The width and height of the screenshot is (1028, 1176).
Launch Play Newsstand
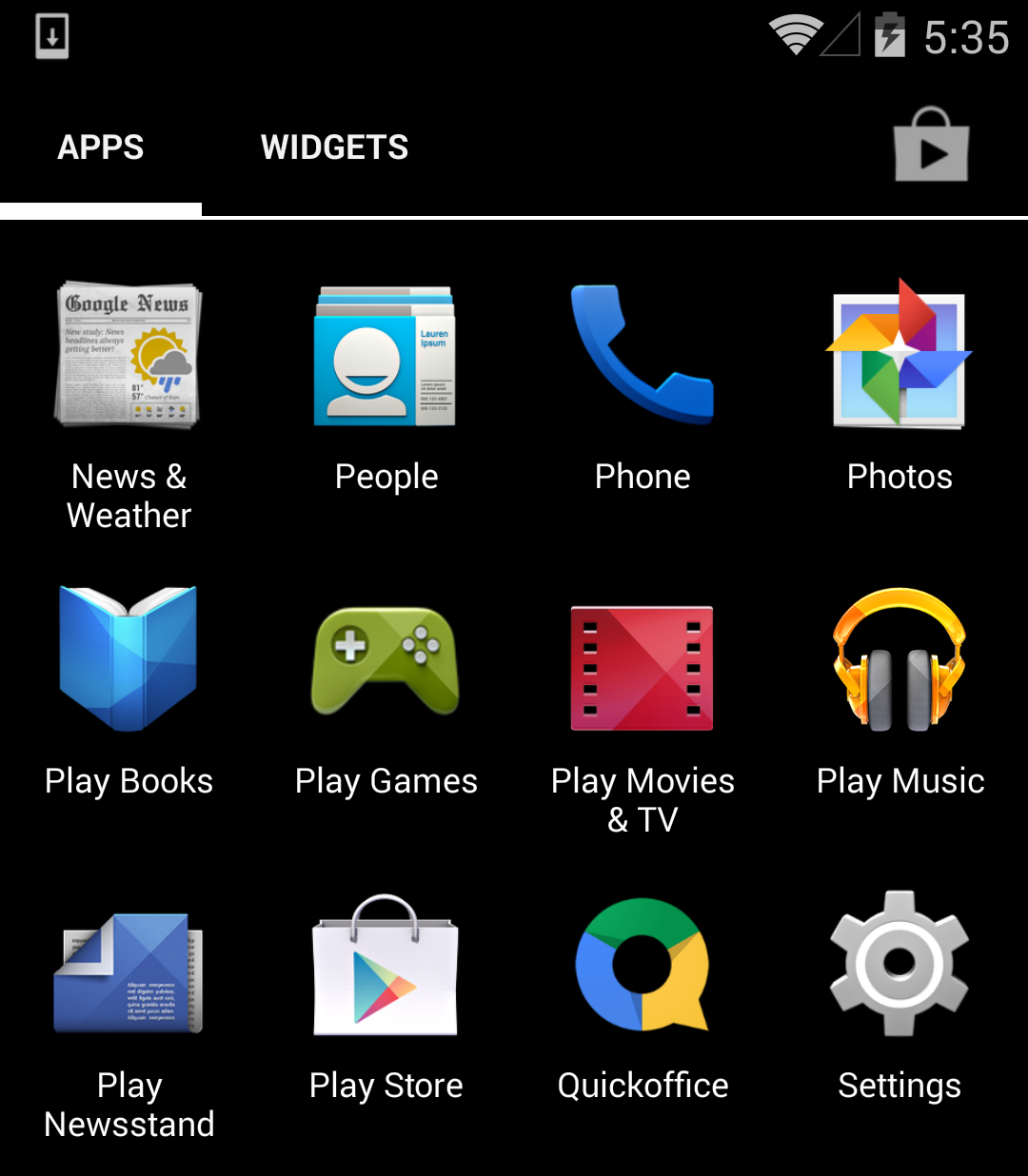click(128, 970)
